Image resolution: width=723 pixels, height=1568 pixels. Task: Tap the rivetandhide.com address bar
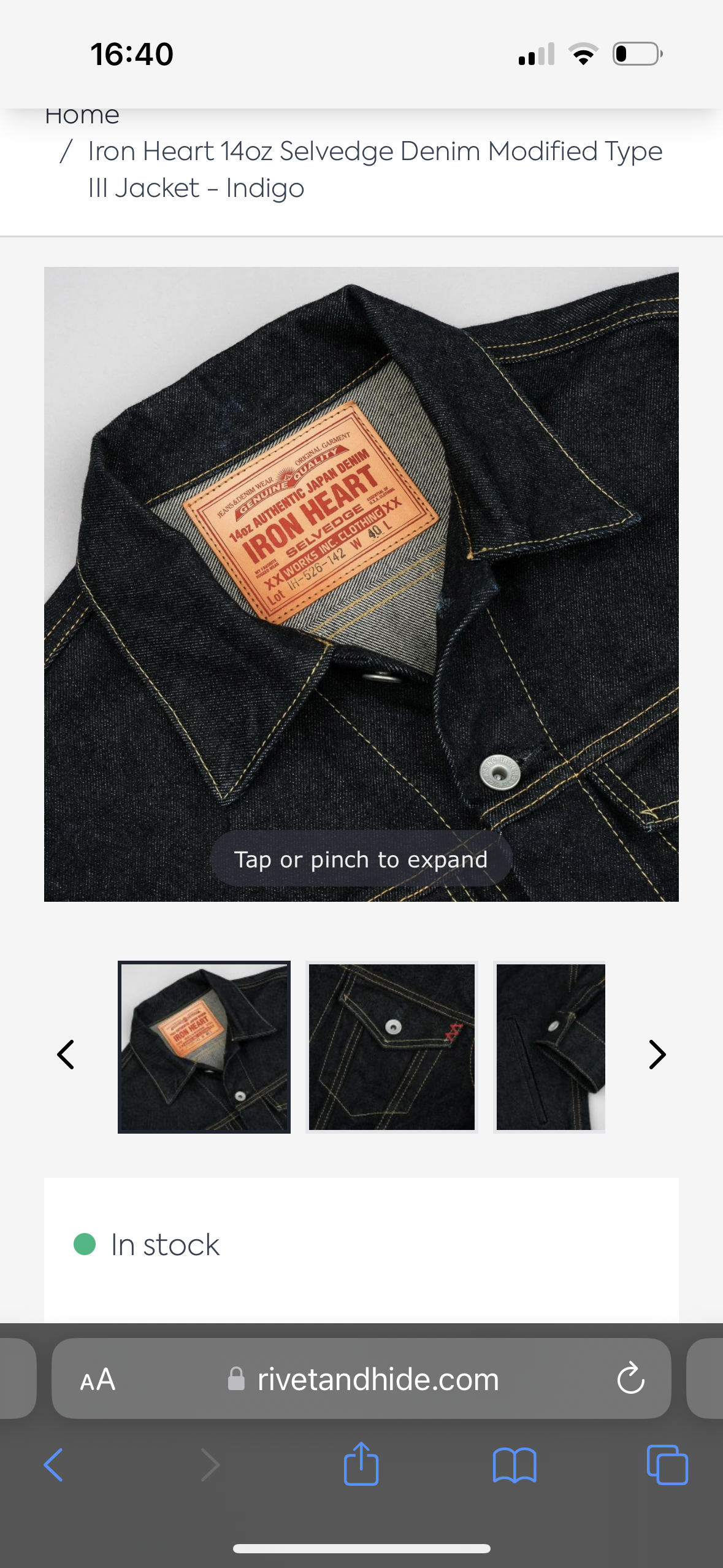click(362, 1380)
